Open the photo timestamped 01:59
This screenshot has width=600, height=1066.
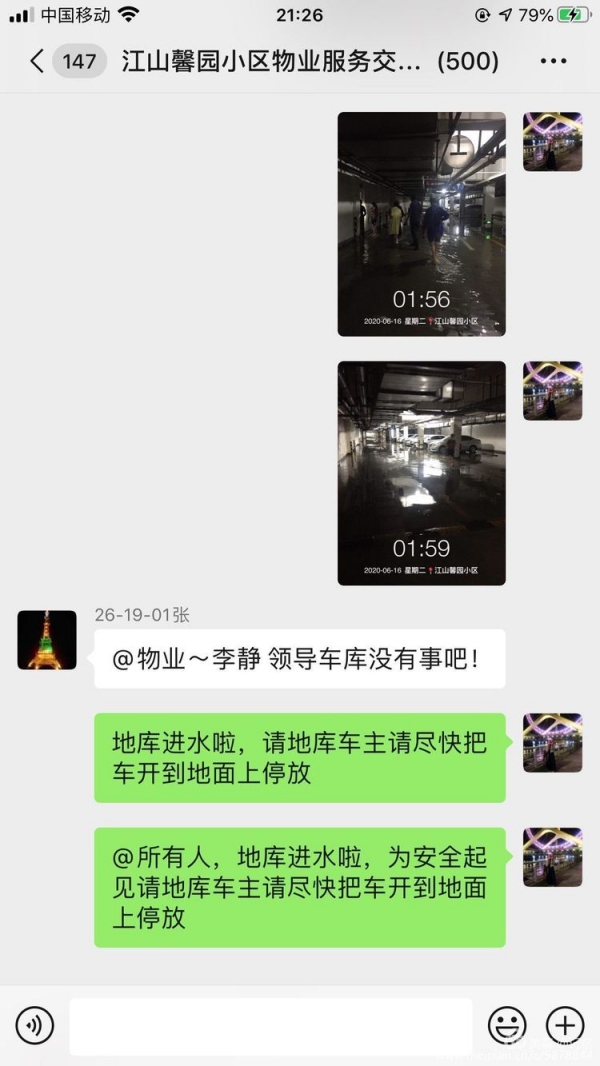pyautogui.click(x=421, y=472)
